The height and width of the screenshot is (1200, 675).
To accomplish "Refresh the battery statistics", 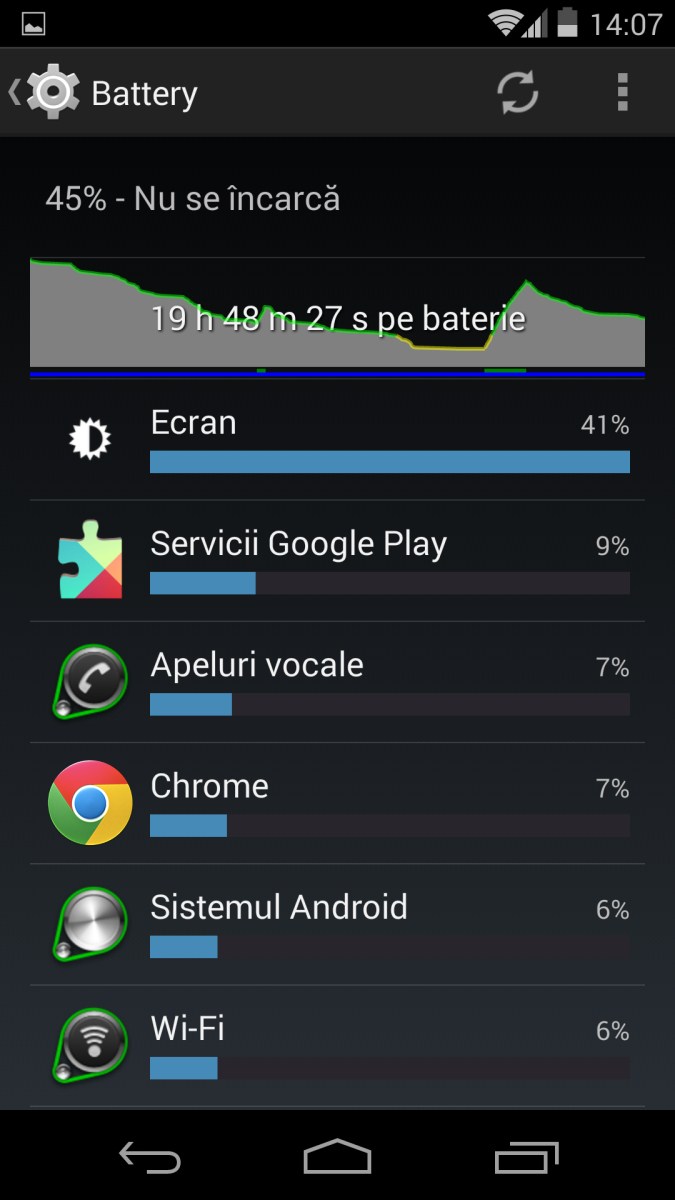I will coord(518,93).
